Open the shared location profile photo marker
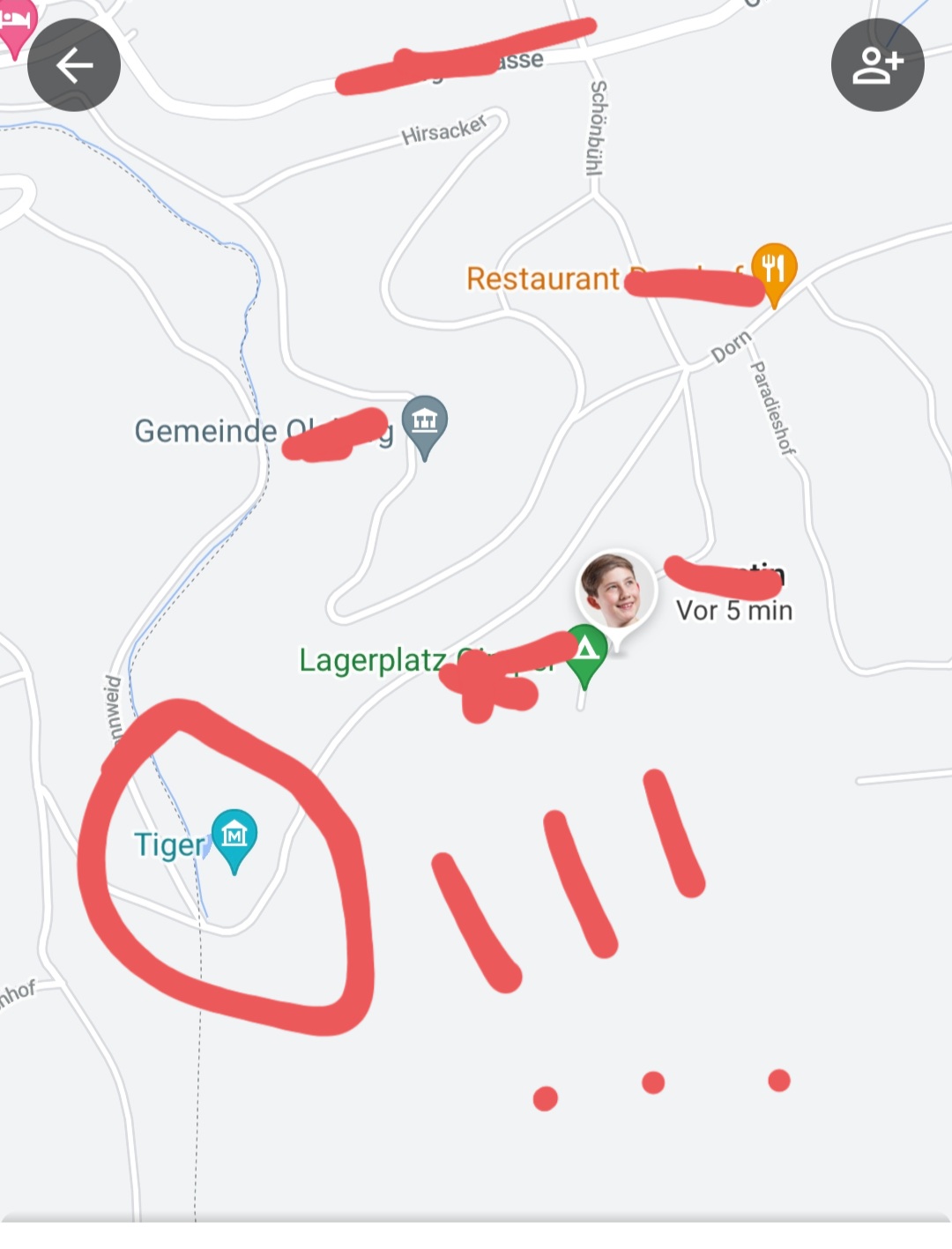The image size is (952, 1249). [x=616, y=591]
